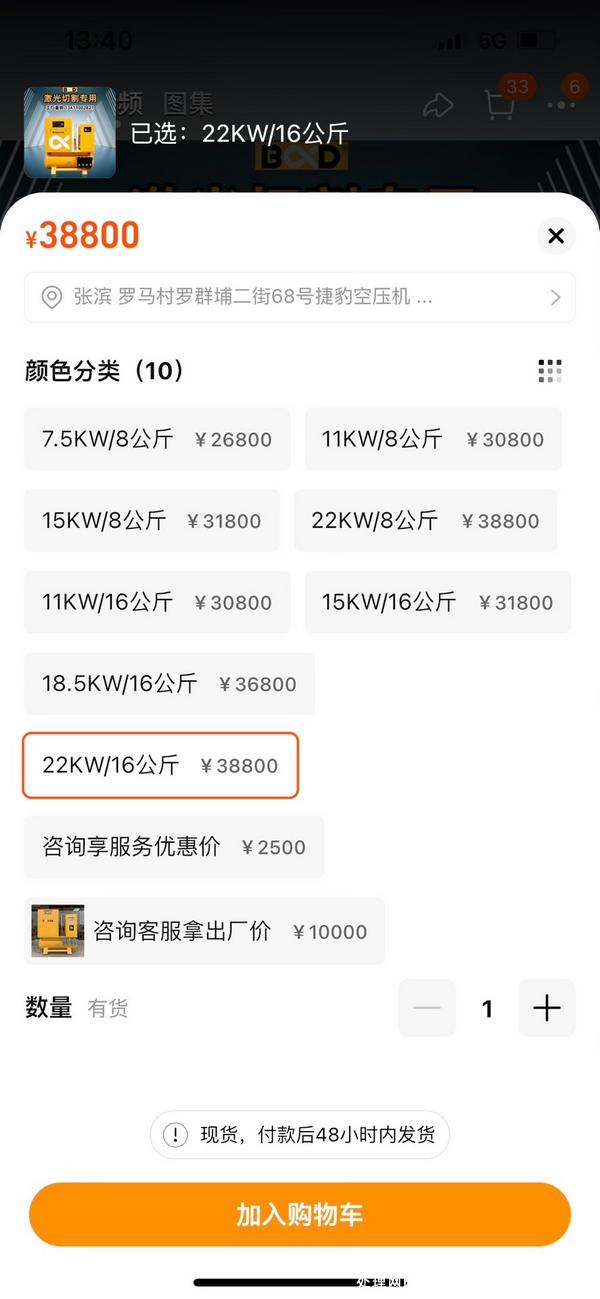Choose the 22KW/8公斤 variant
This screenshot has height=1299, width=600.
pyautogui.click(x=425, y=521)
